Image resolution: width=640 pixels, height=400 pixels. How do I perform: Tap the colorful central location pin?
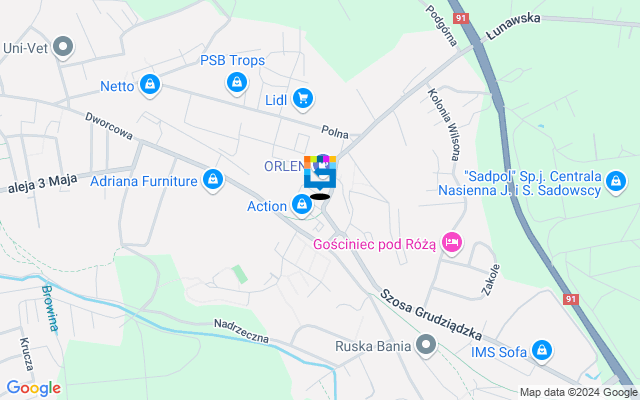(x=321, y=173)
